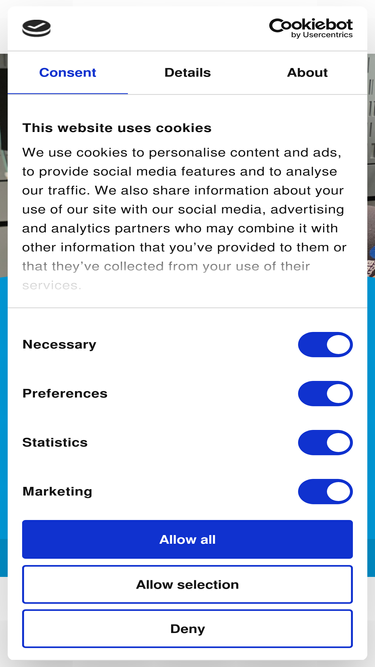
Task: Switch off Marketing cookies
Action: [x=325, y=491]
